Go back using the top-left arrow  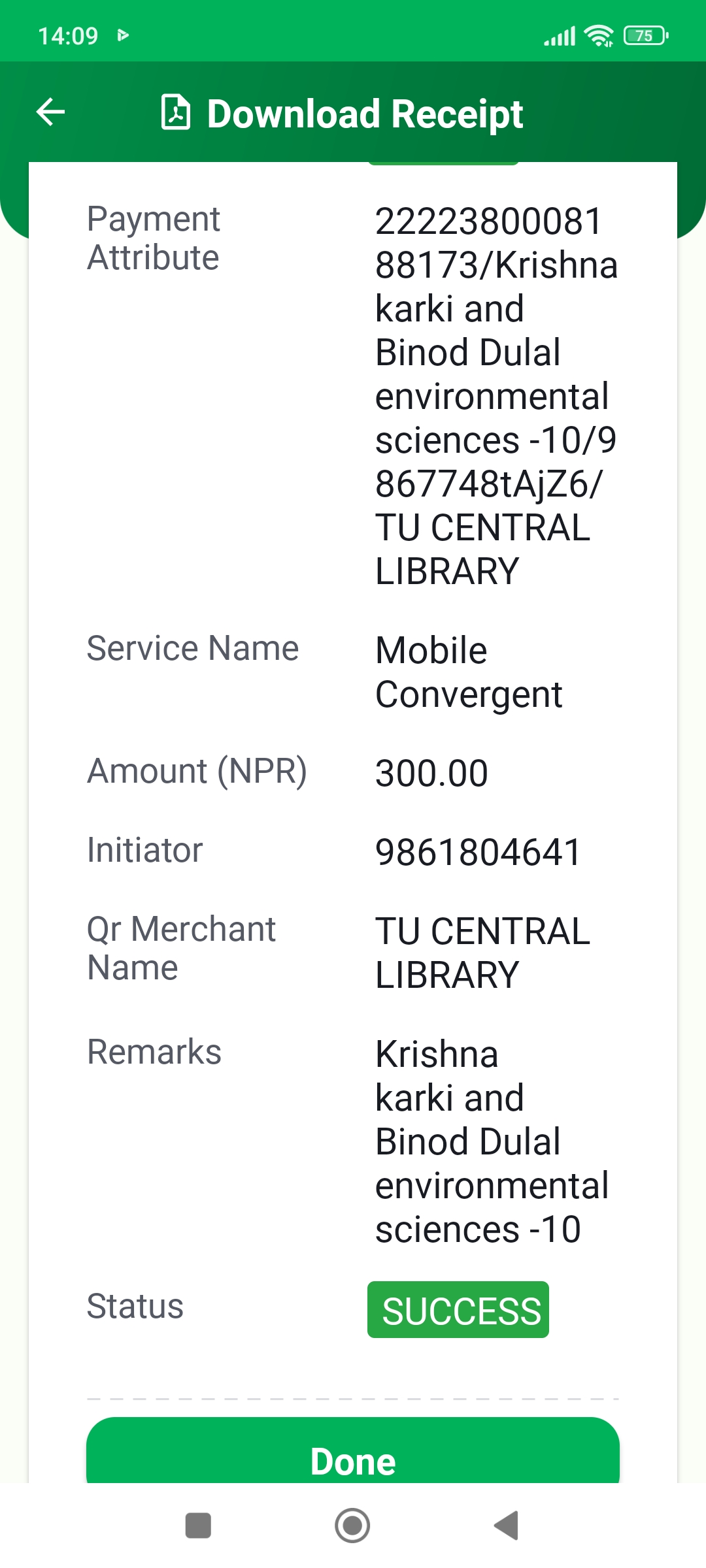tap(50, 112)
